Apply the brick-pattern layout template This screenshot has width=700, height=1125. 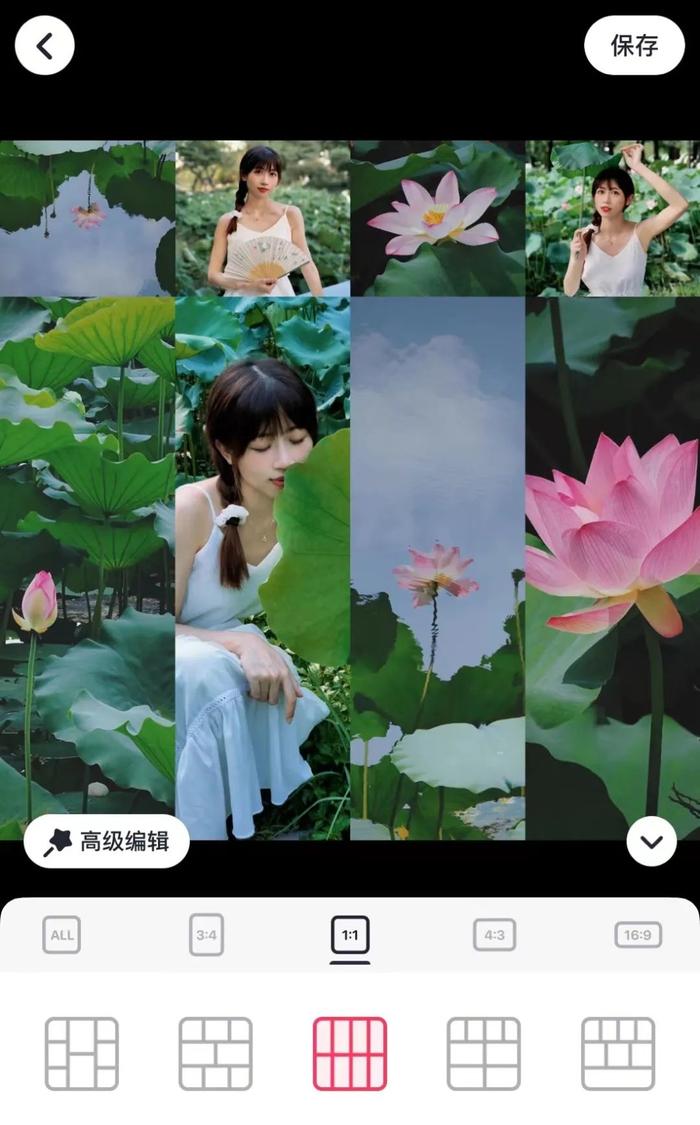216,1053
